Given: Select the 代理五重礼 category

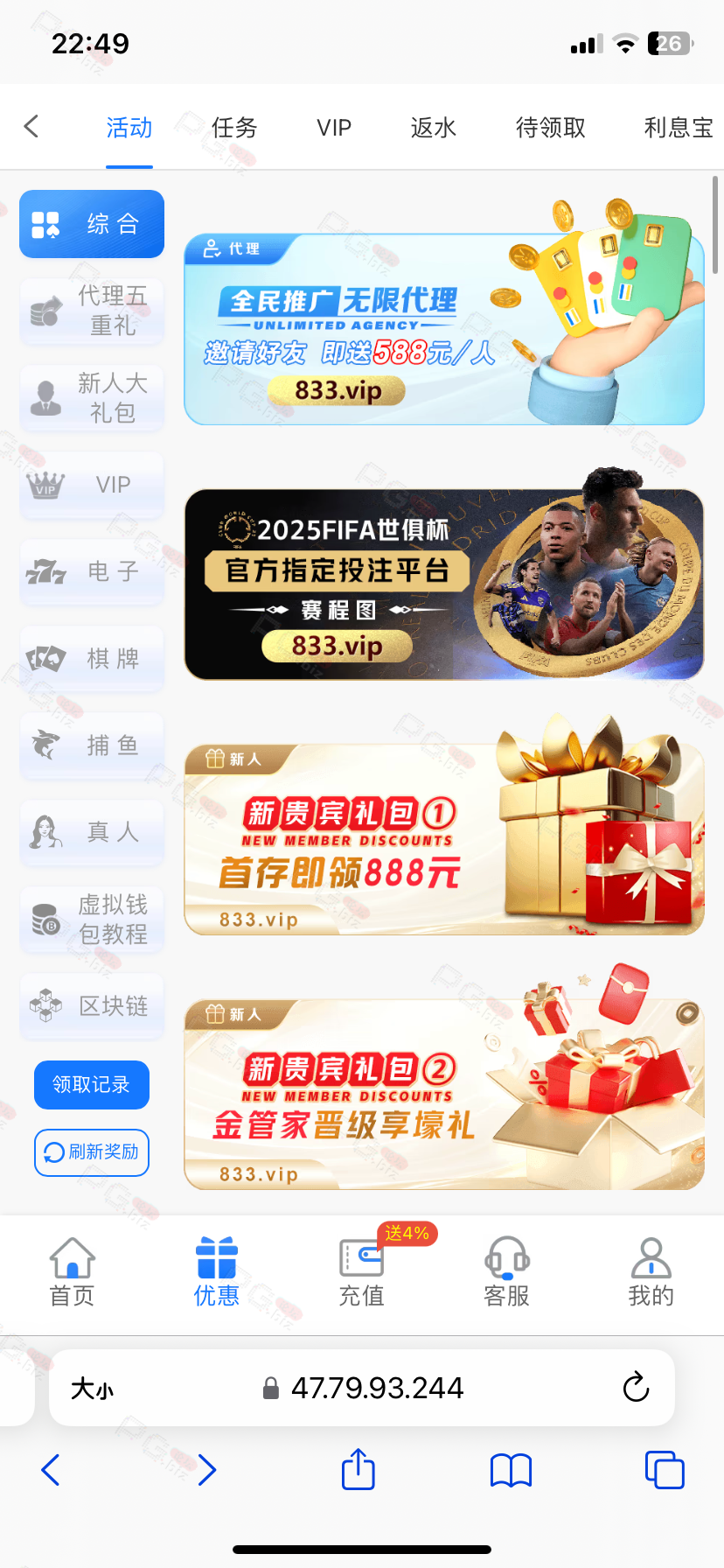Looking at the screenshot, I should coord(92,311).
